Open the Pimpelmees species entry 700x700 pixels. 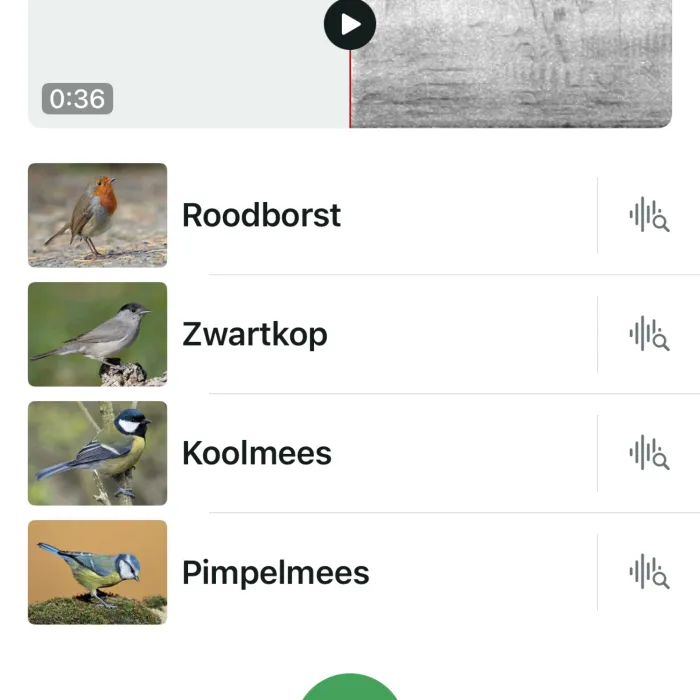coord(275,572)
